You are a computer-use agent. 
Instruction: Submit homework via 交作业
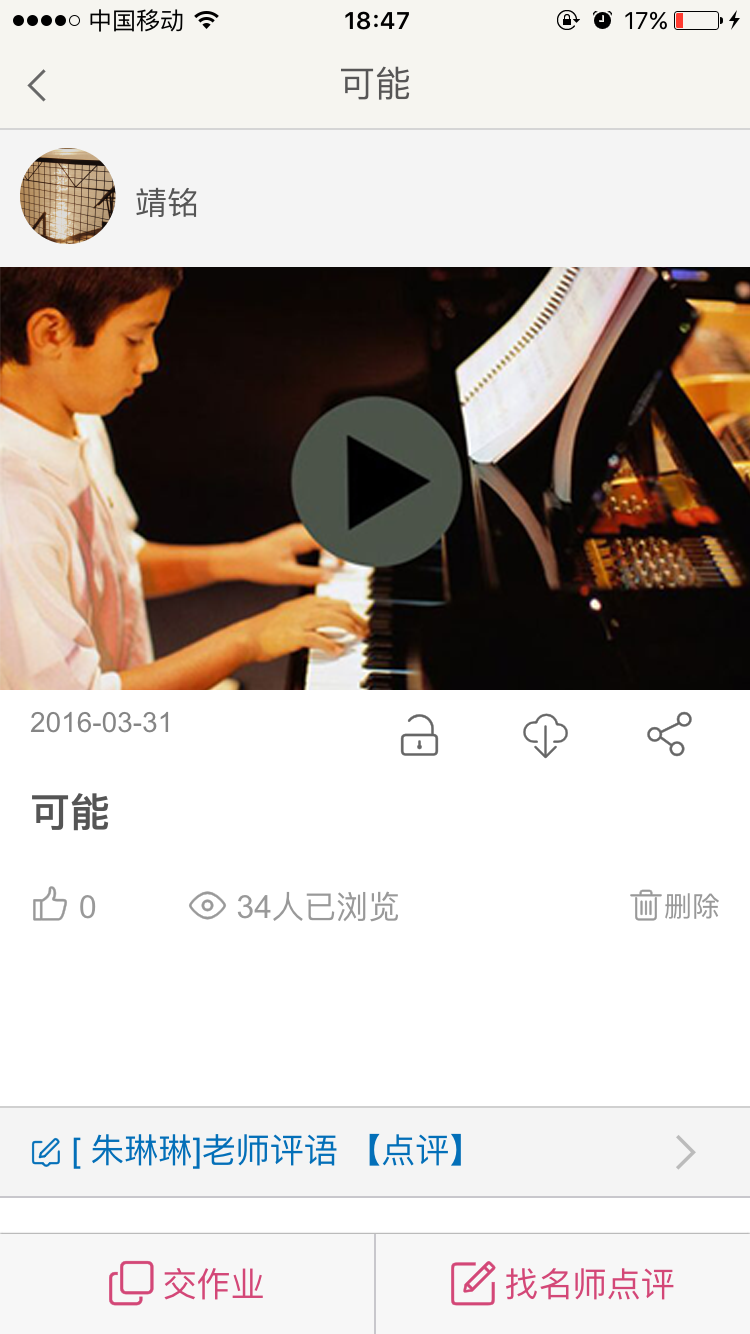point(187,1284)
